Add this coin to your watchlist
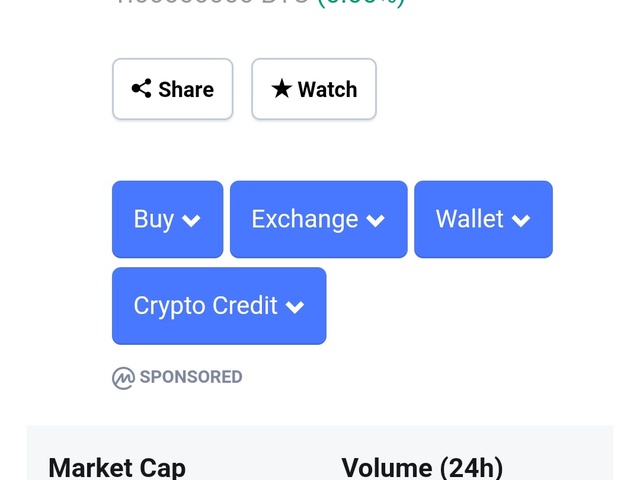 tap(314, 89)
